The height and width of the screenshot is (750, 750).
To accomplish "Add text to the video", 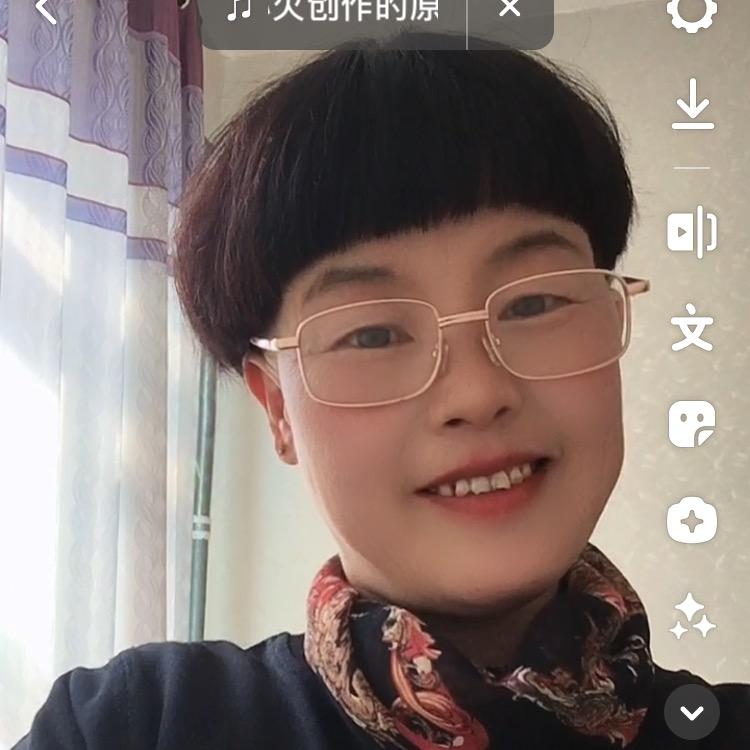I will (x=692, y=328).
